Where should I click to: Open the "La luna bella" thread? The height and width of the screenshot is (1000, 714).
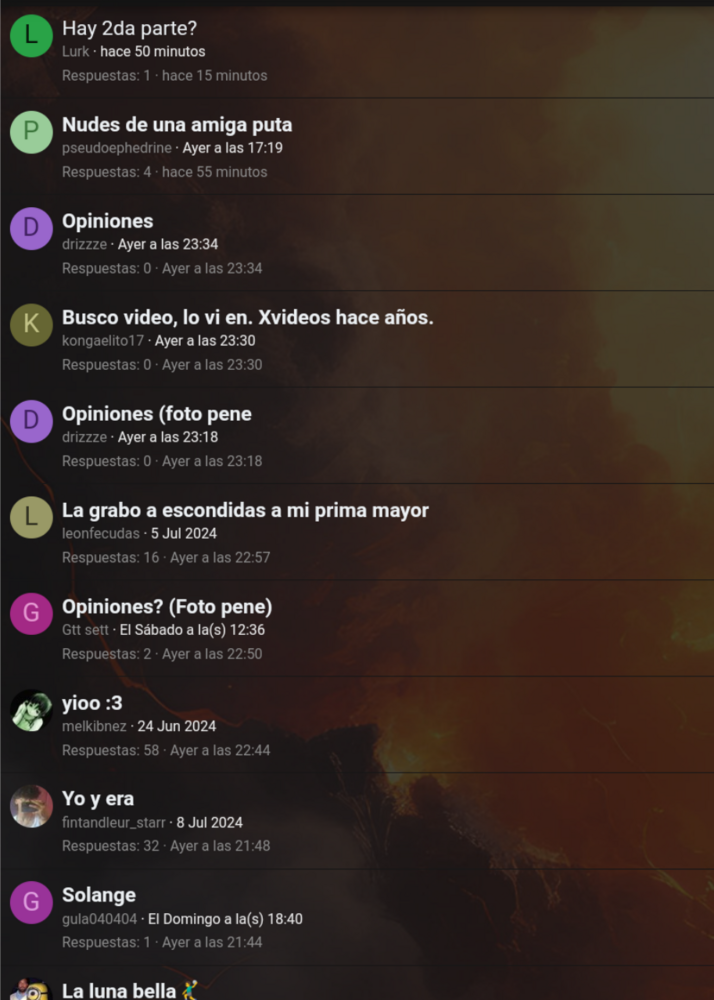coord(120,991)
